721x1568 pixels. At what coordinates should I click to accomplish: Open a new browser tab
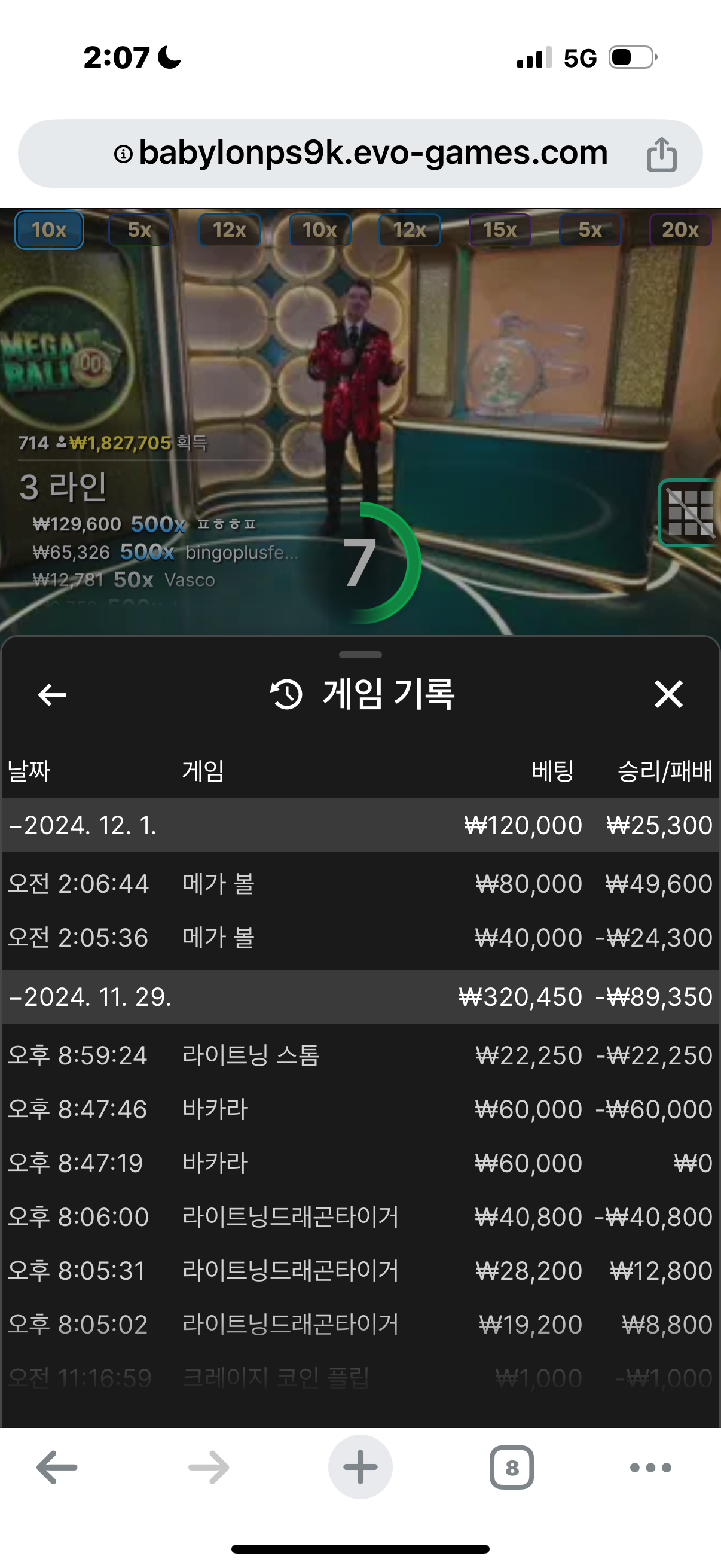[x=360, y=1468]
